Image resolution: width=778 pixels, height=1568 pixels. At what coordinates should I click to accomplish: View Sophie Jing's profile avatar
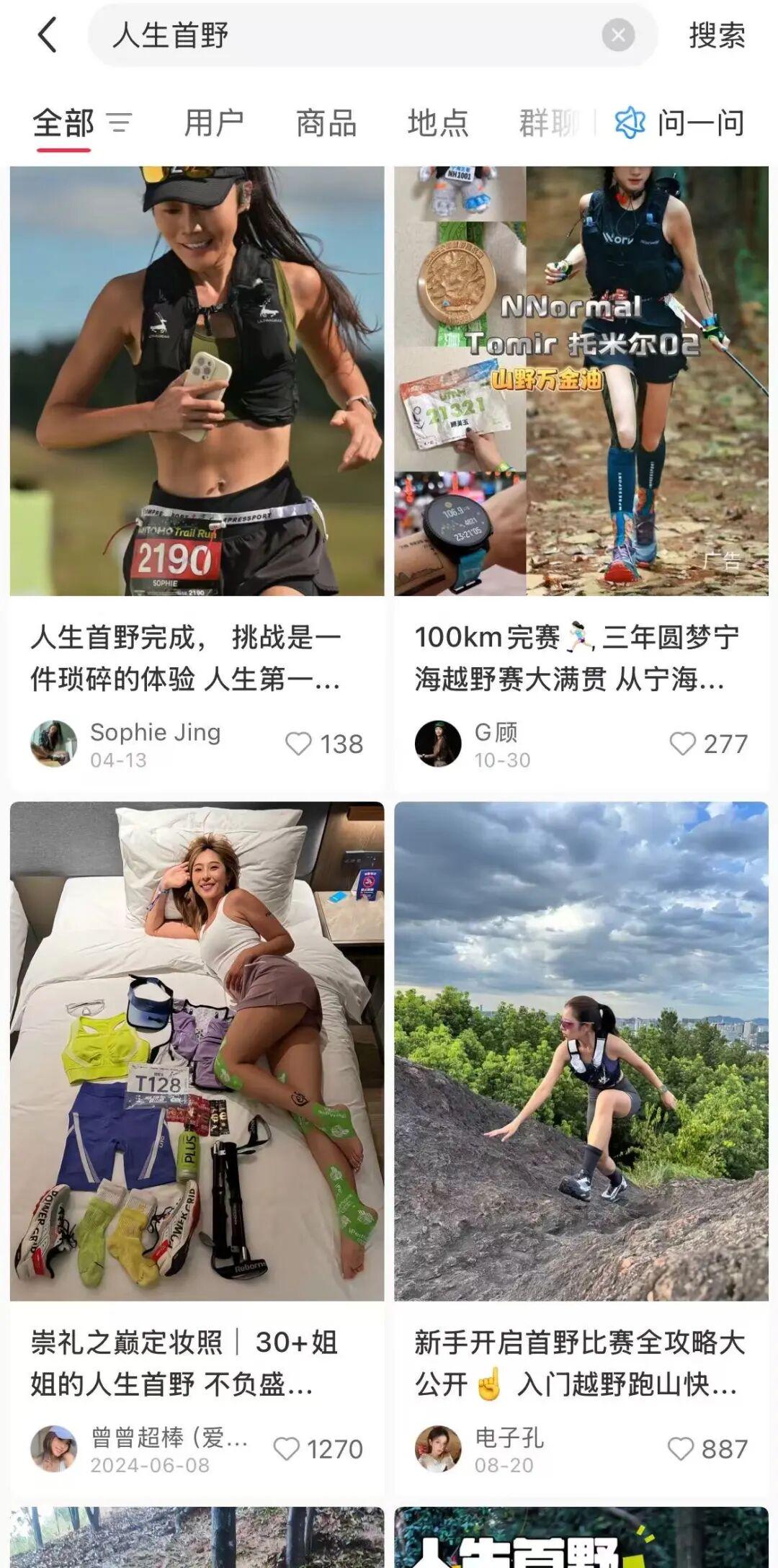pos(54,744)
